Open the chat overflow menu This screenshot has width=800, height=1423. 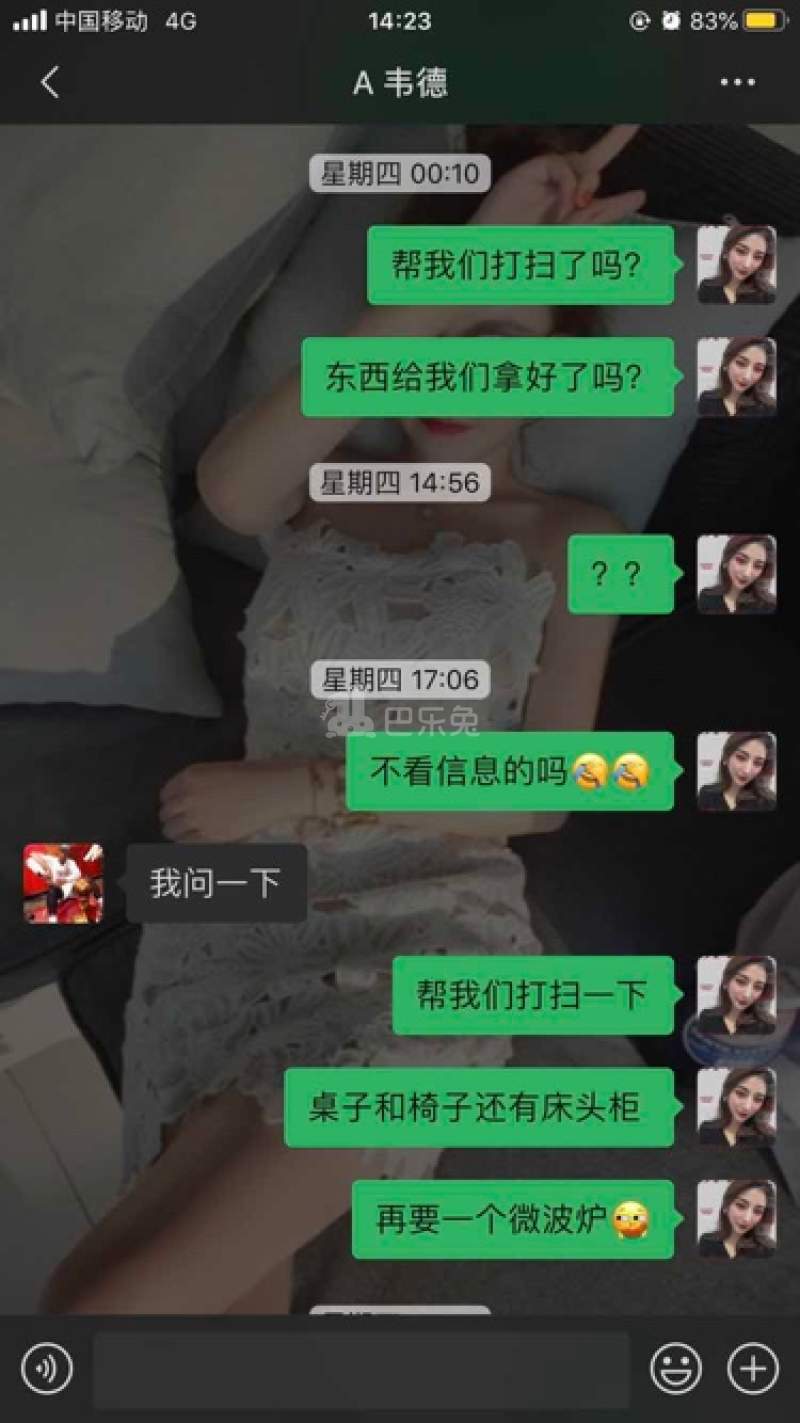[737, 82]
